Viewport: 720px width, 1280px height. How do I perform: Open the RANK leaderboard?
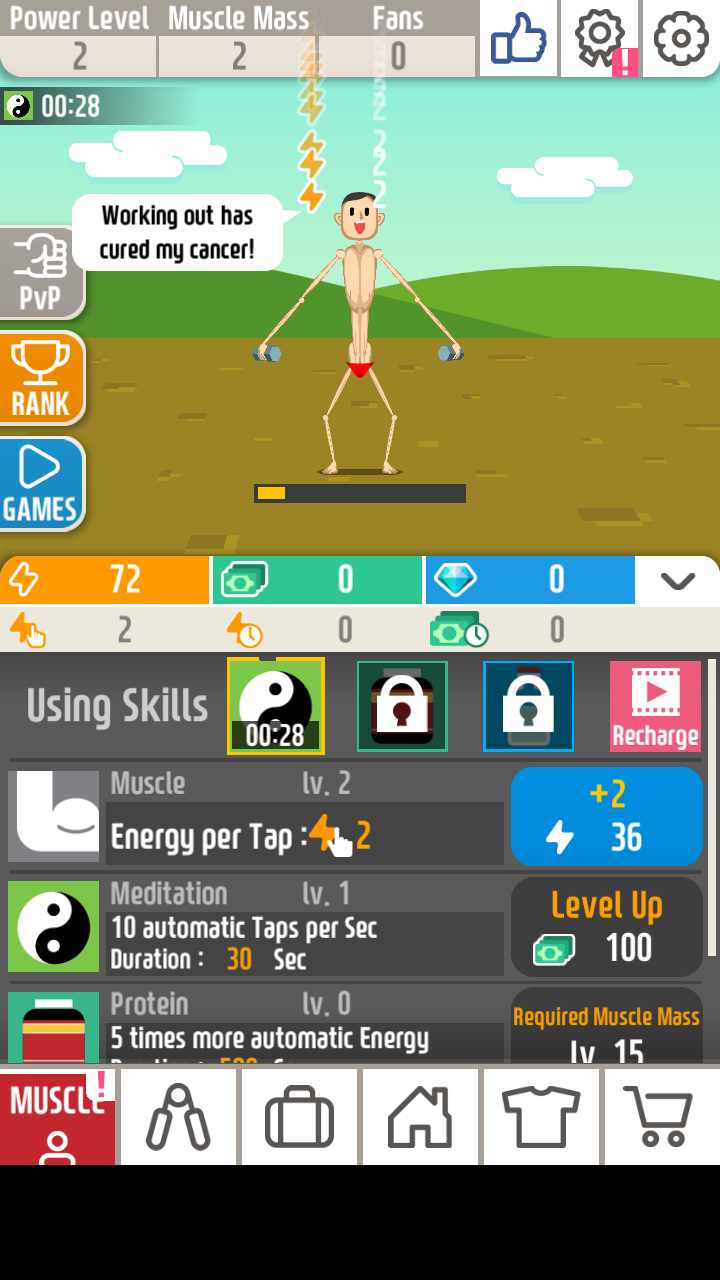tap(41, 378)
